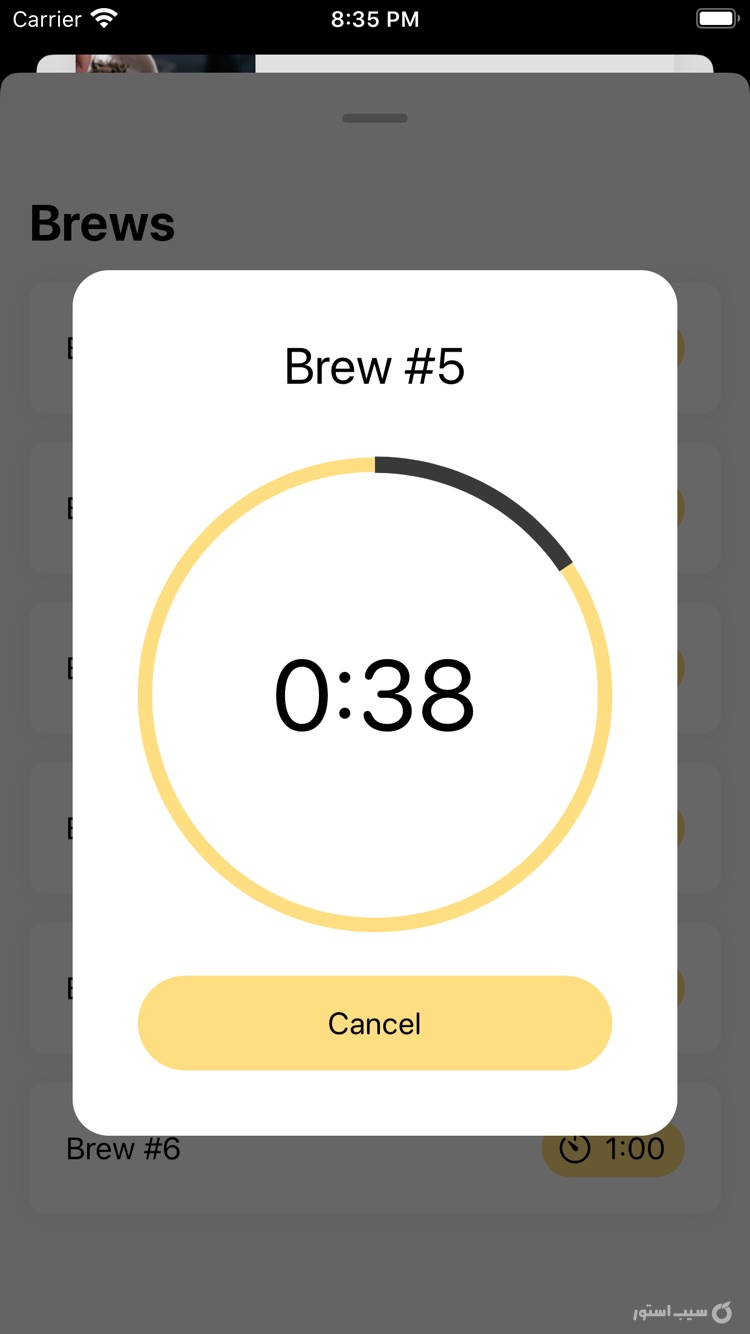Tap the Brew #5 title in the dialog

tap(375, 366)
